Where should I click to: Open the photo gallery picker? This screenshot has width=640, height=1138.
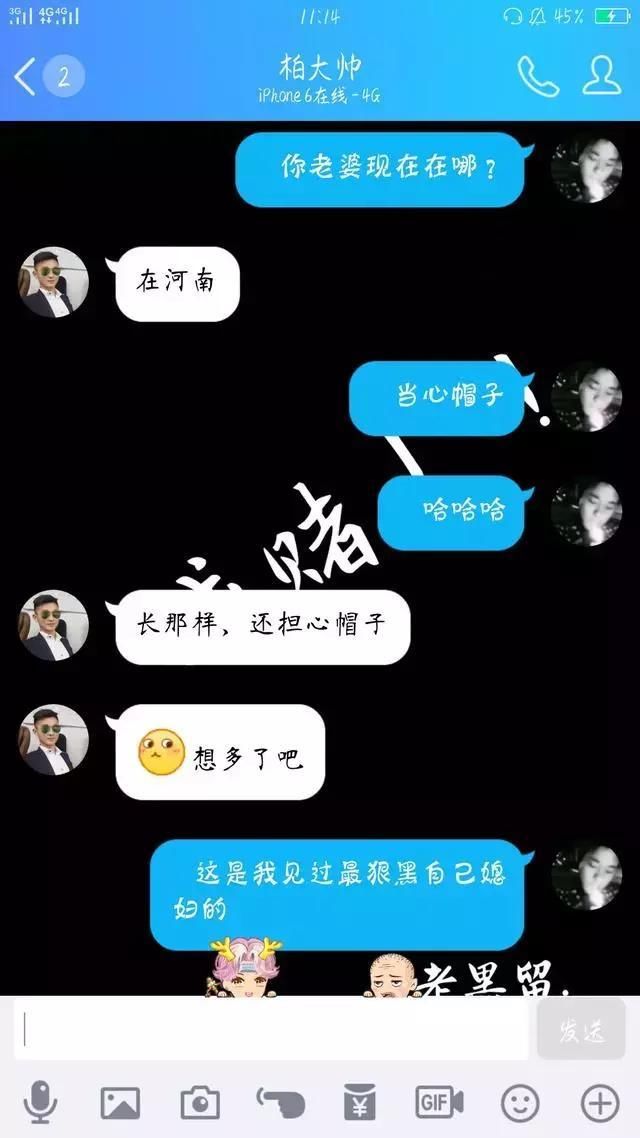coord(120,1102)
